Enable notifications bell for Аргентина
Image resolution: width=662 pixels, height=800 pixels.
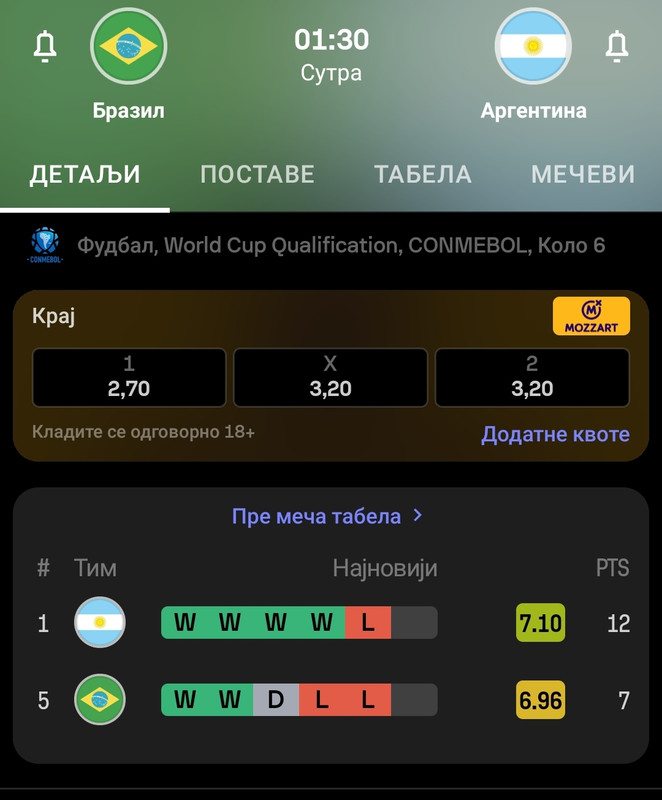(617, 46)
